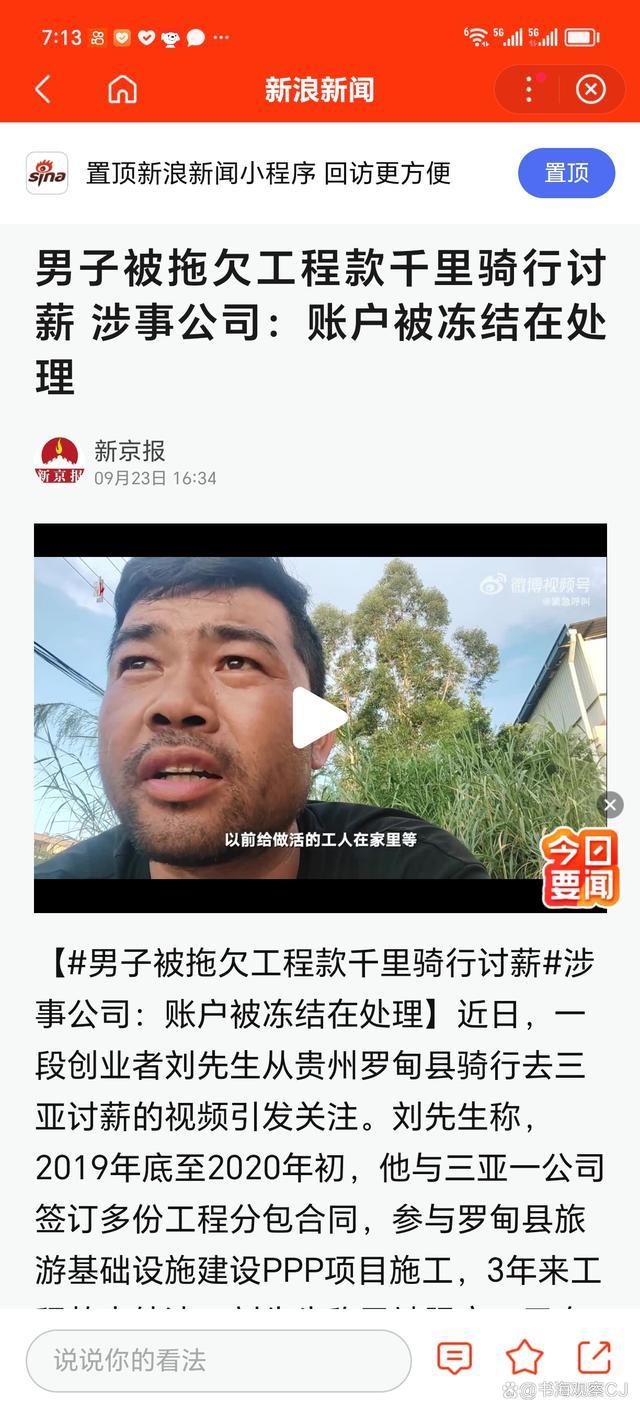Play the news video
Viewport: 640px width, 1412px height.
pyautogui.click(x=319, y=717)
